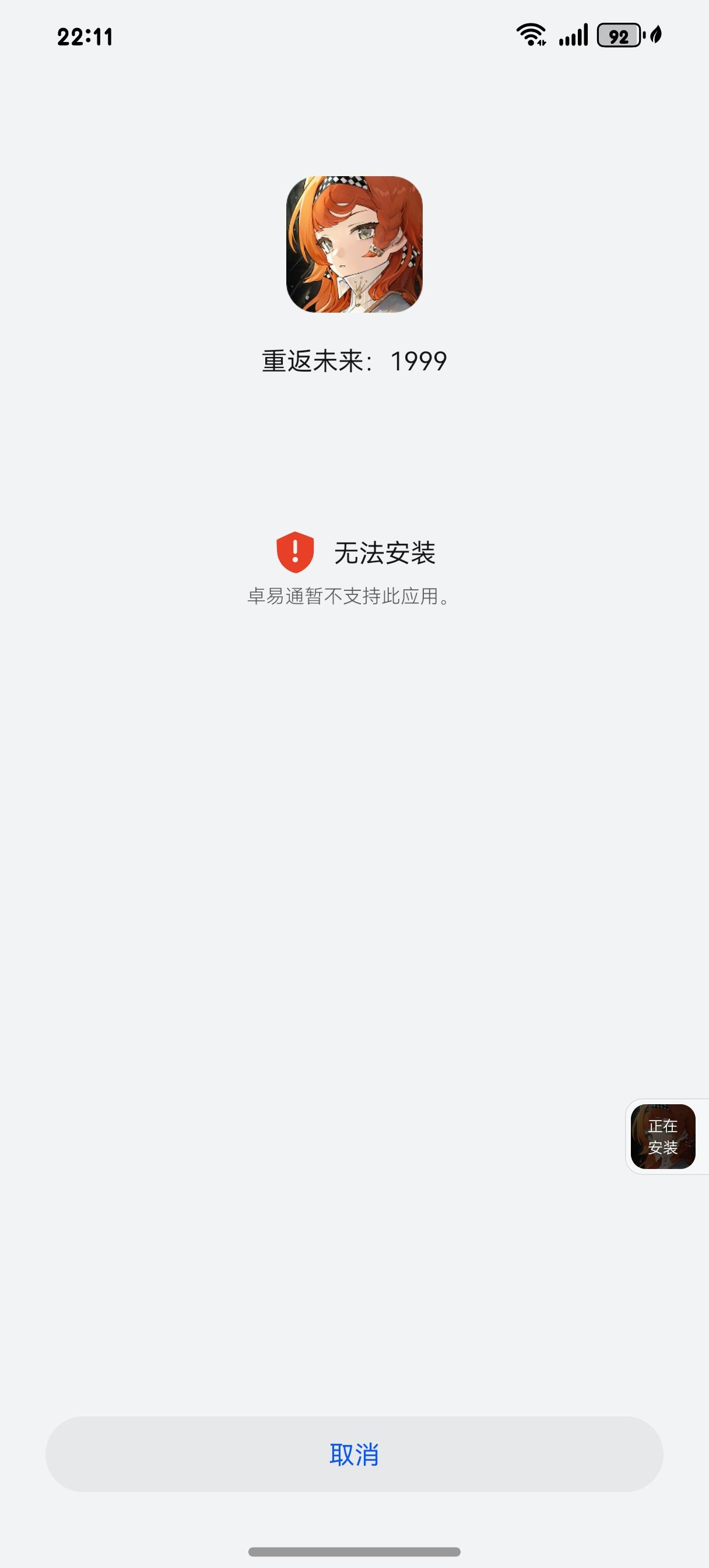This screenshot has height=1568, width=709.
Task: Tap the Wi-Fi status icon
Action: click(x=530, y=34)
